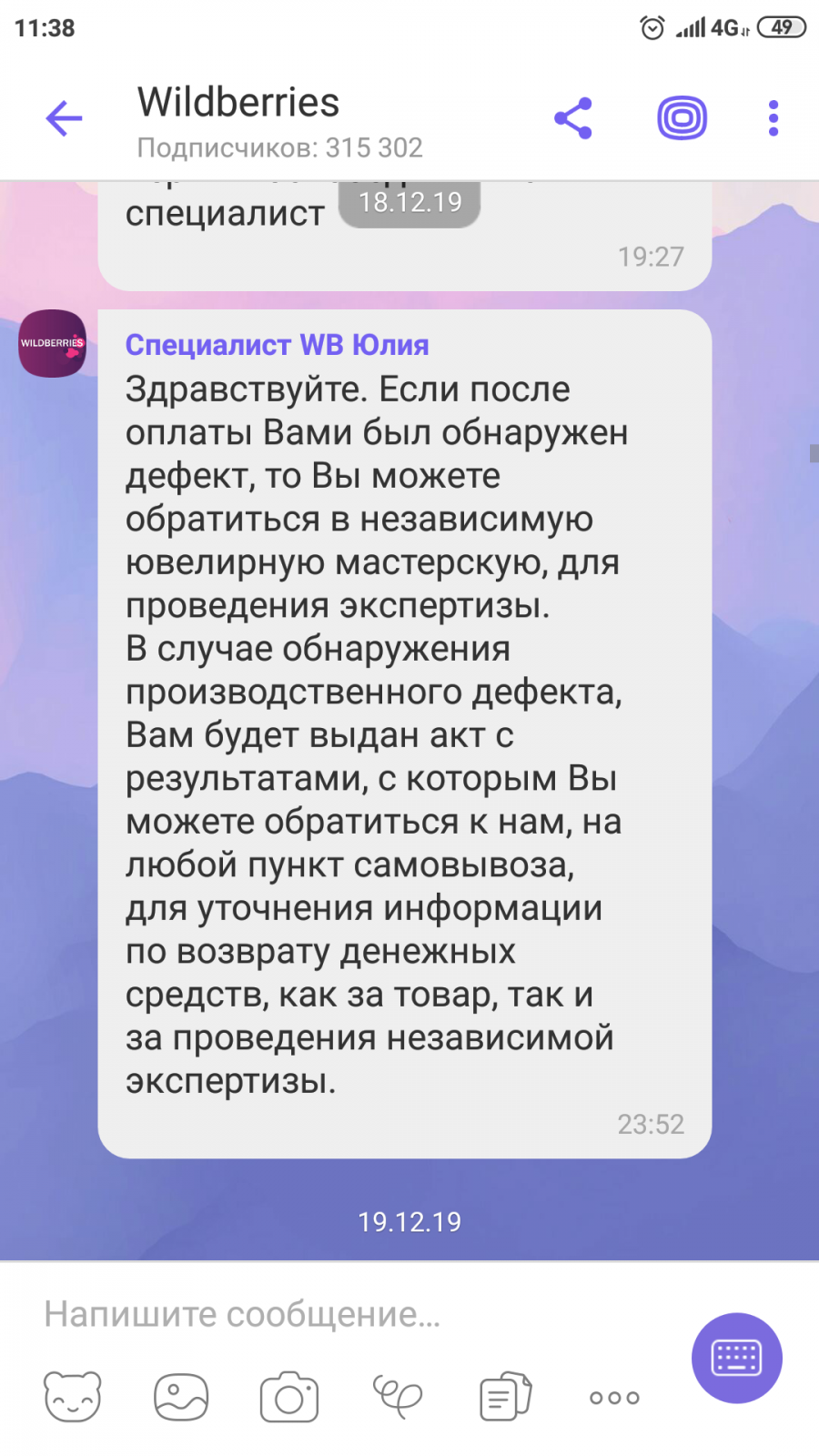Open the keyboard with the purple round button
The image size is (819, 1456).
tap(737, 1358)
